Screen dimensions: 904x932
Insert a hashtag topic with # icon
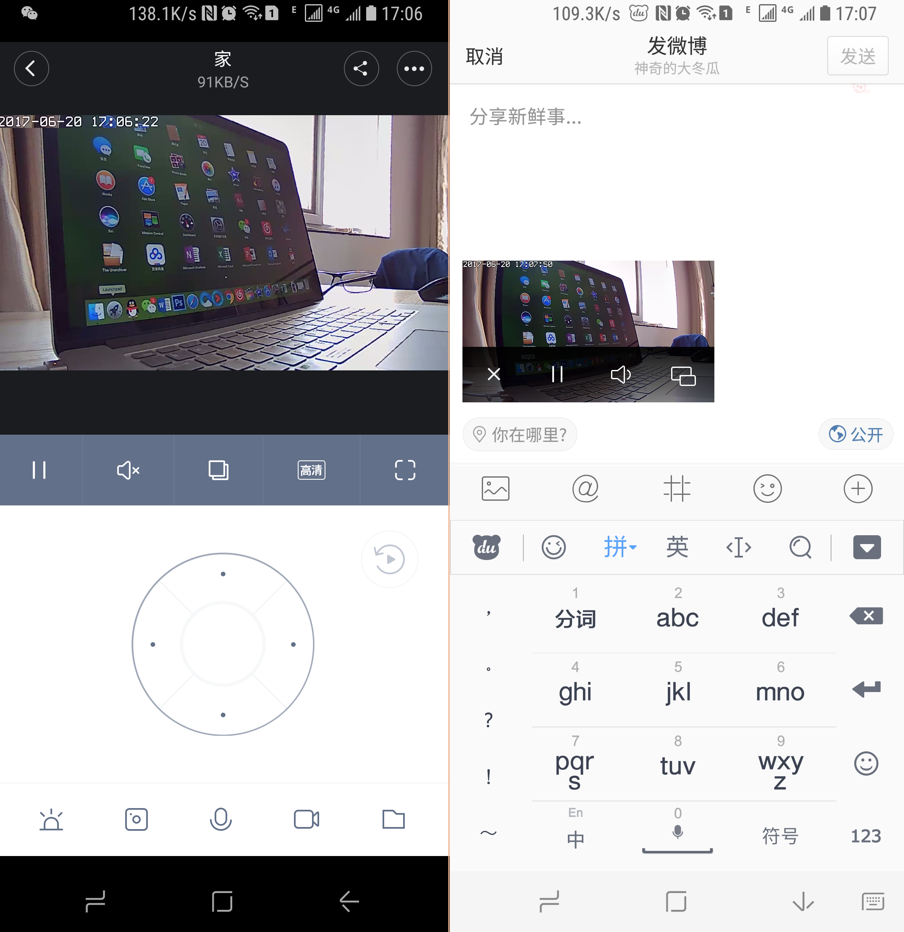(677, 488)
